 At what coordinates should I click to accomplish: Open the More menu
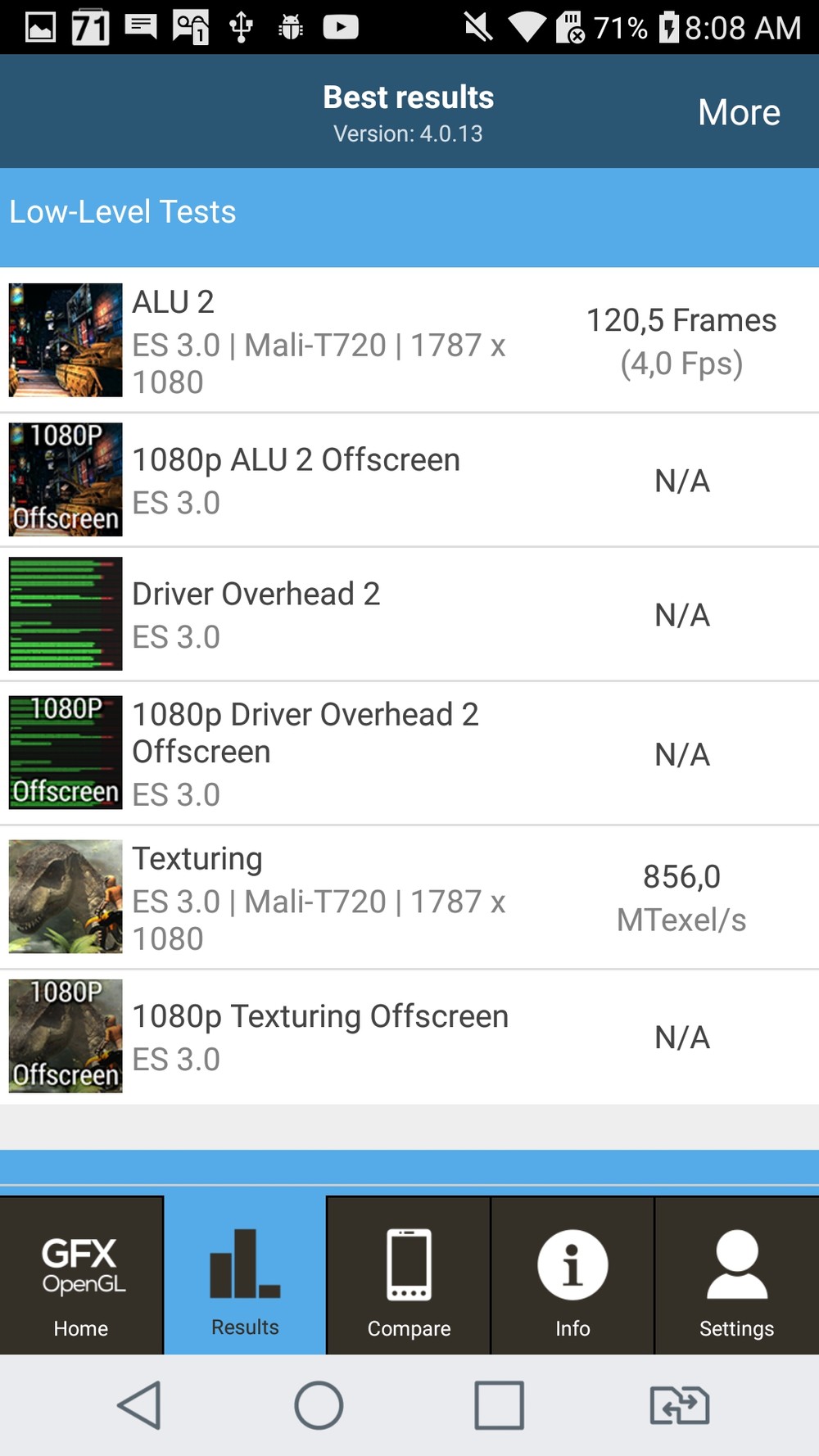tap(739, 112)
